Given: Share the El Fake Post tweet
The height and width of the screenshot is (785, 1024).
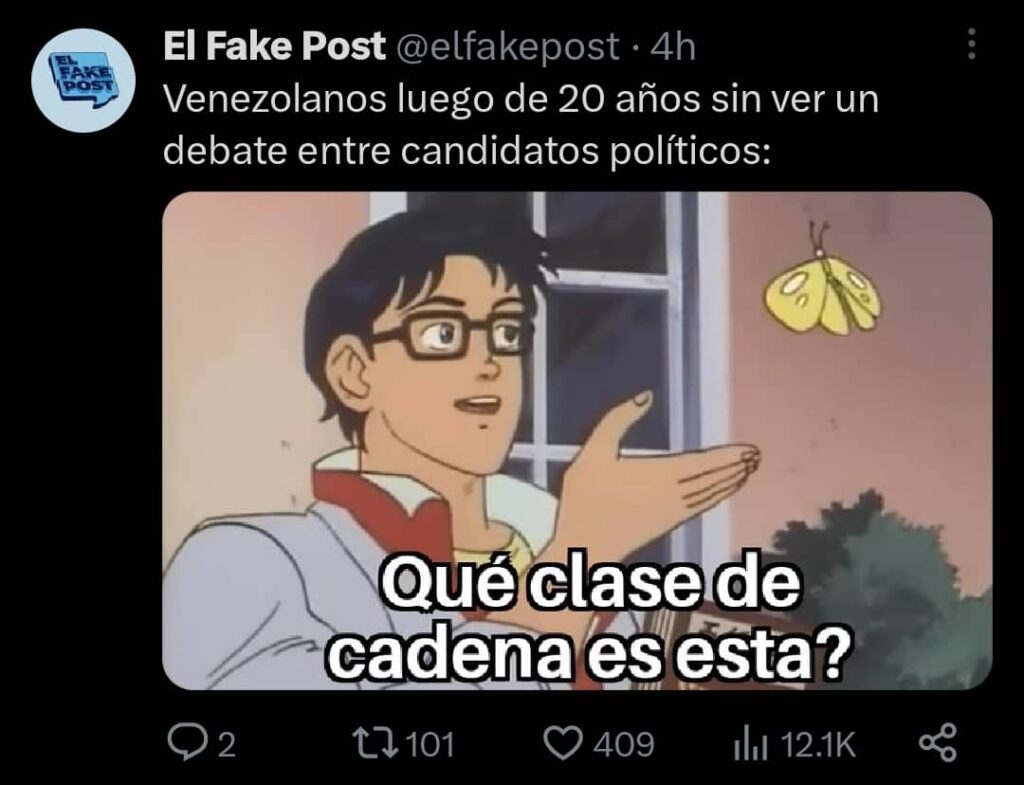Looking at the screenshot, I should click(937, 743).
